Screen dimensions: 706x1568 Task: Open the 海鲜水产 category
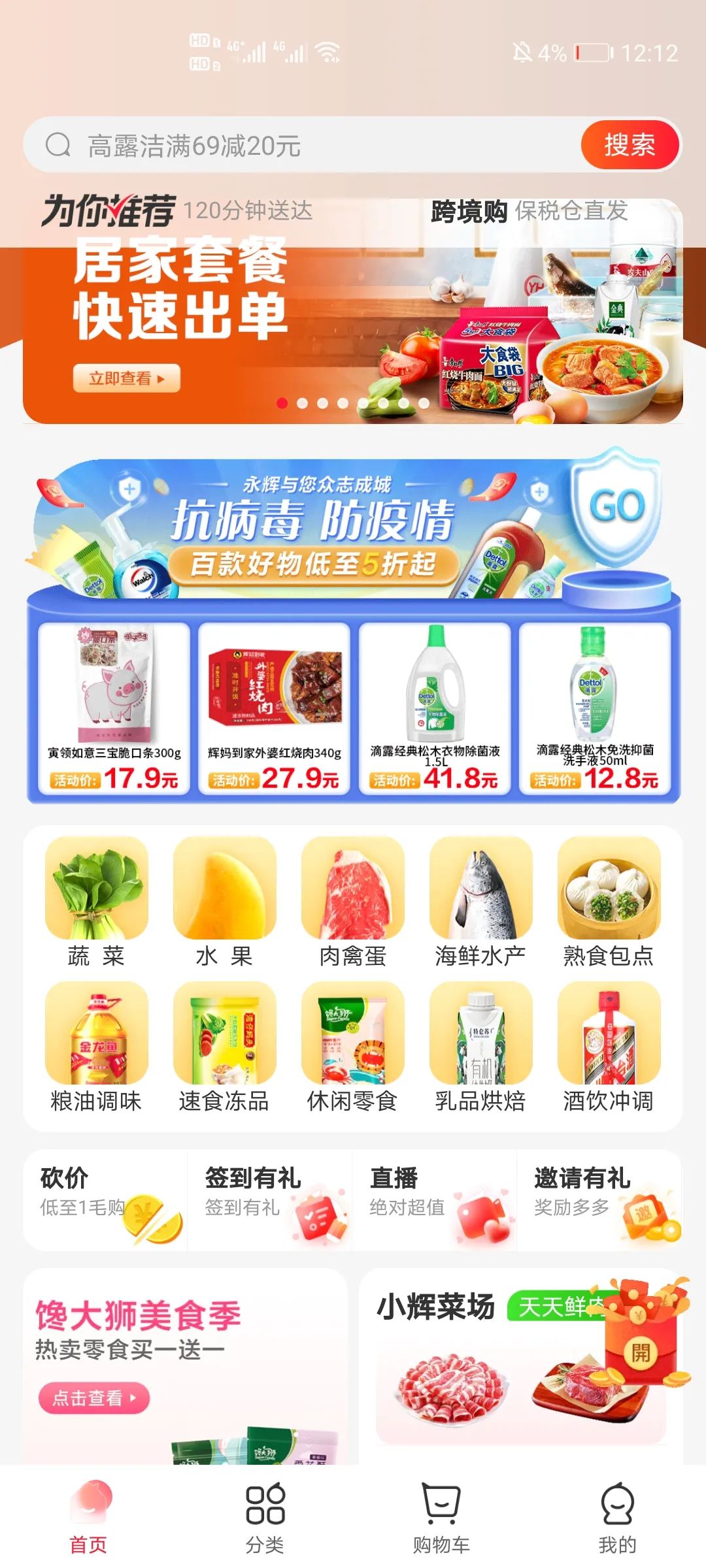(x=480, y=902)
